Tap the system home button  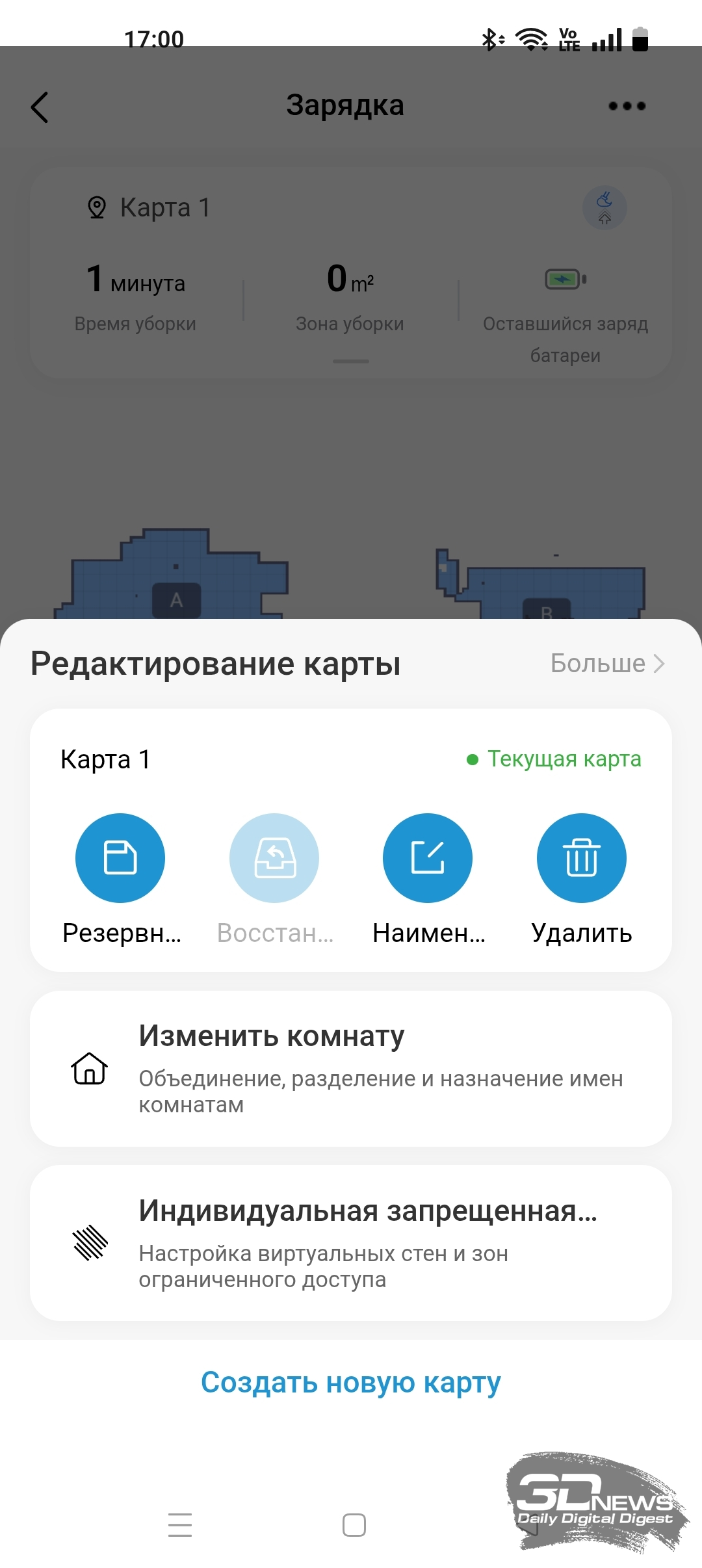tap(354, 1525)
